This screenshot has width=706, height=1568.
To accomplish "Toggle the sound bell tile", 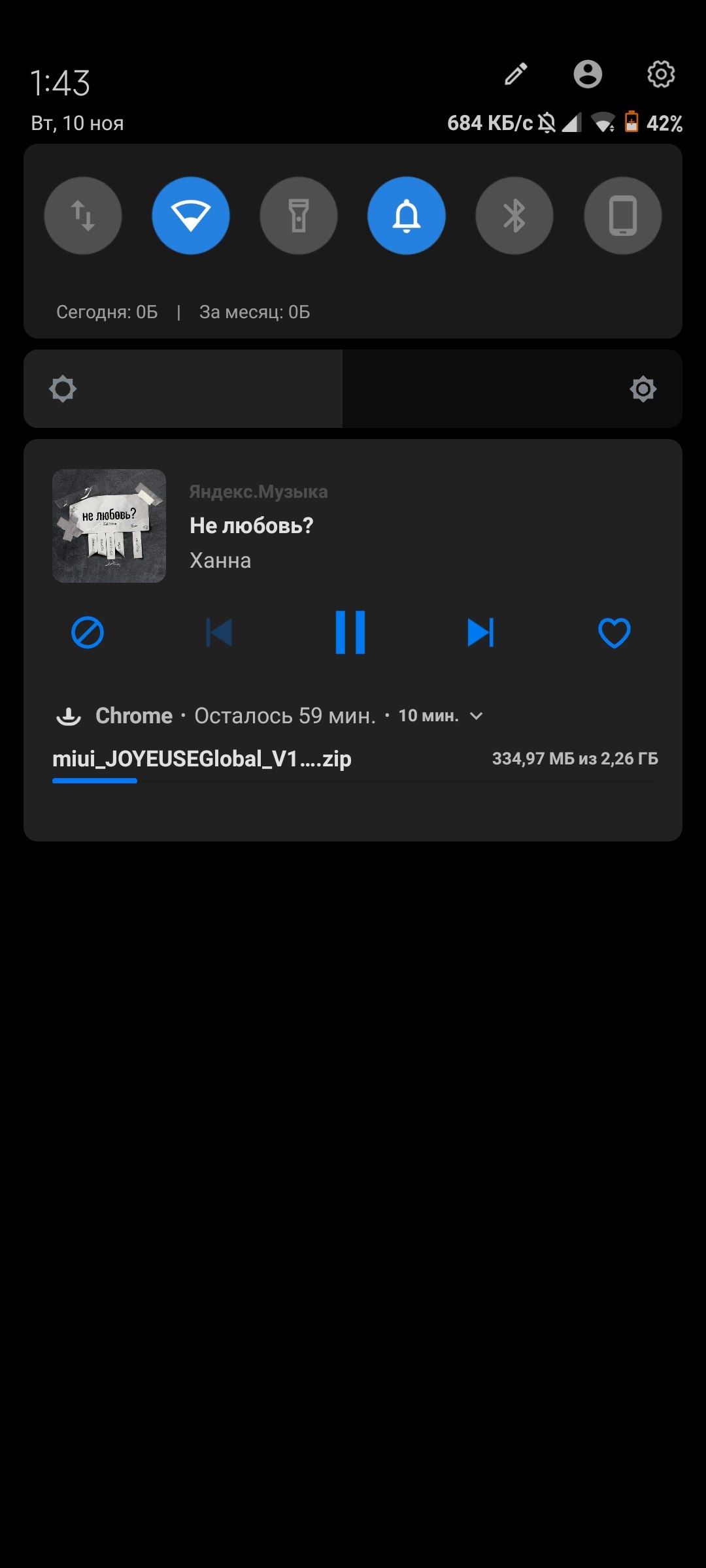I will (x=407, y=216).
